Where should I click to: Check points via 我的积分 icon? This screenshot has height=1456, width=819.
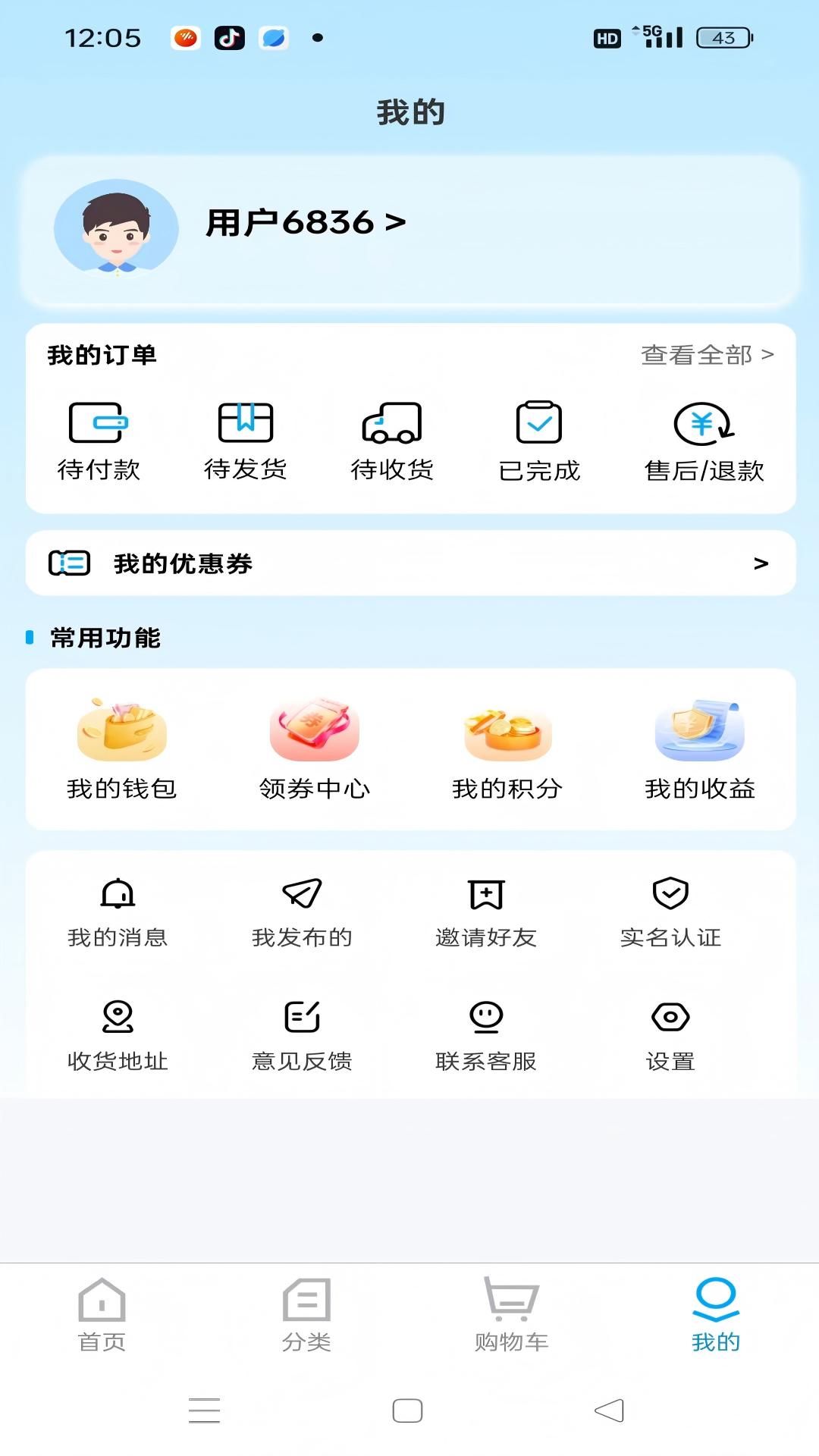point(507,730)
